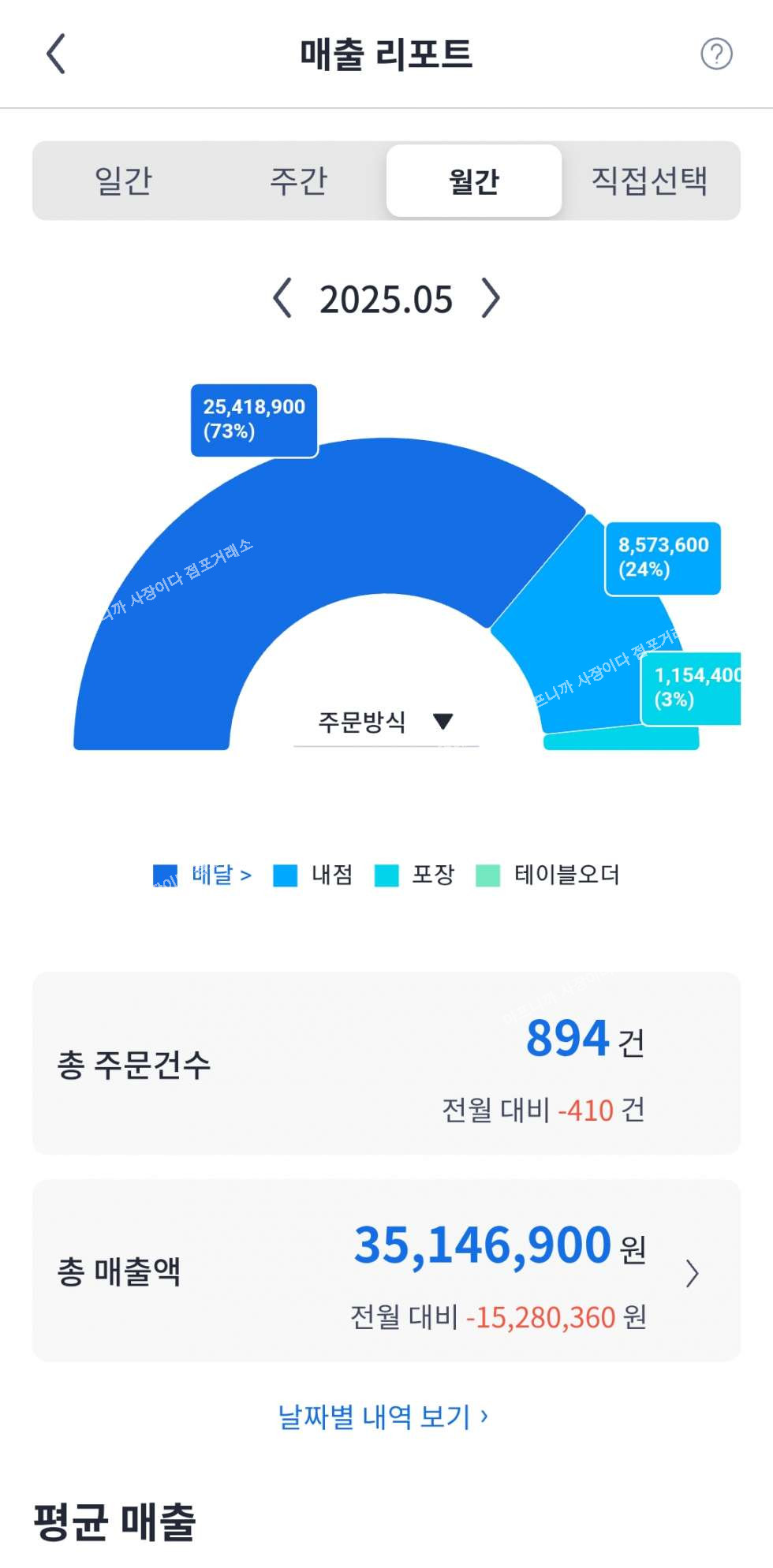Open the 주문방식 dropdown
The width and height of the screenshot is (773, 1568).
386,722
